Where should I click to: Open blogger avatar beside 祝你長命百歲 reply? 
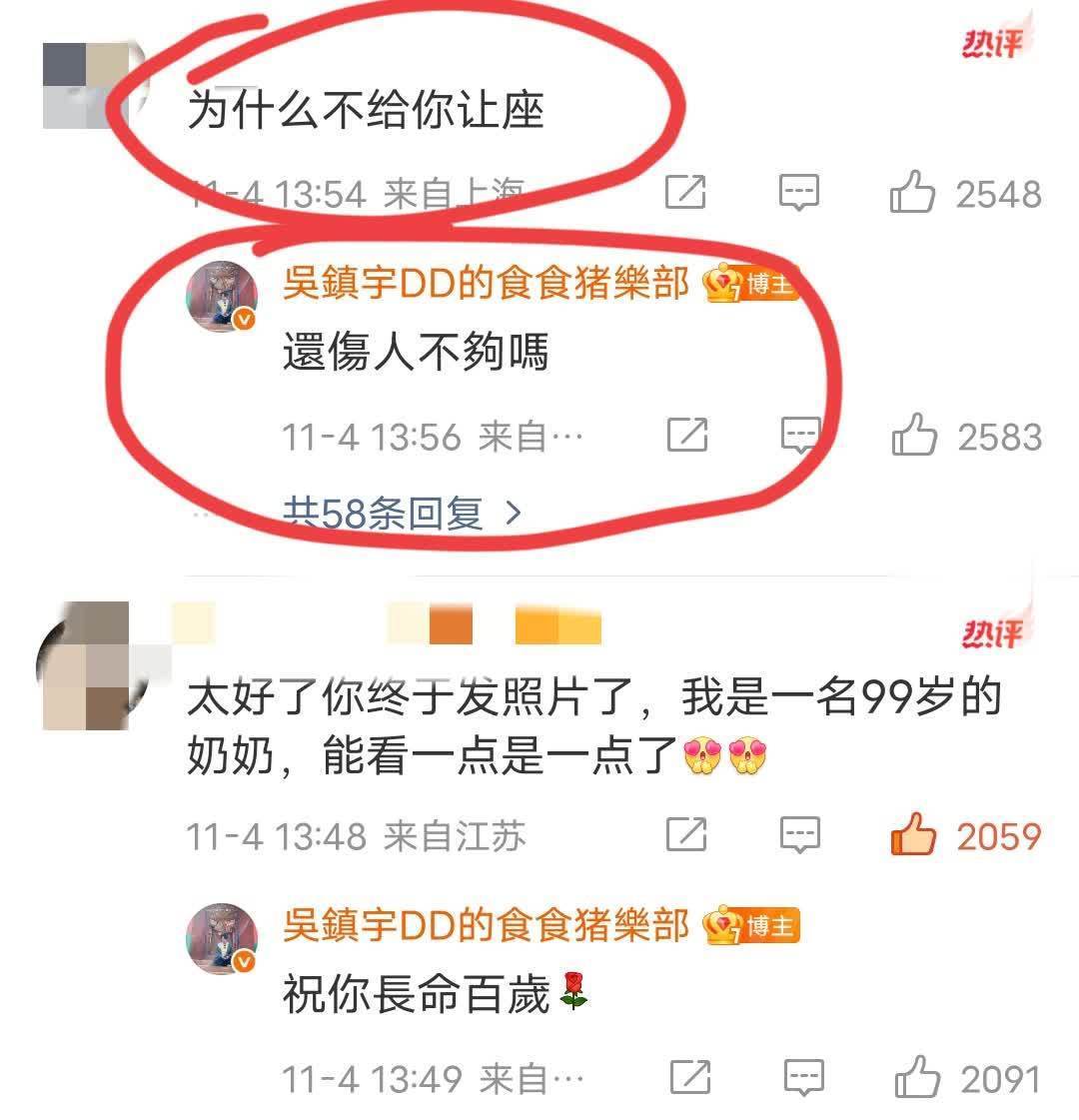tap(222, 939)
